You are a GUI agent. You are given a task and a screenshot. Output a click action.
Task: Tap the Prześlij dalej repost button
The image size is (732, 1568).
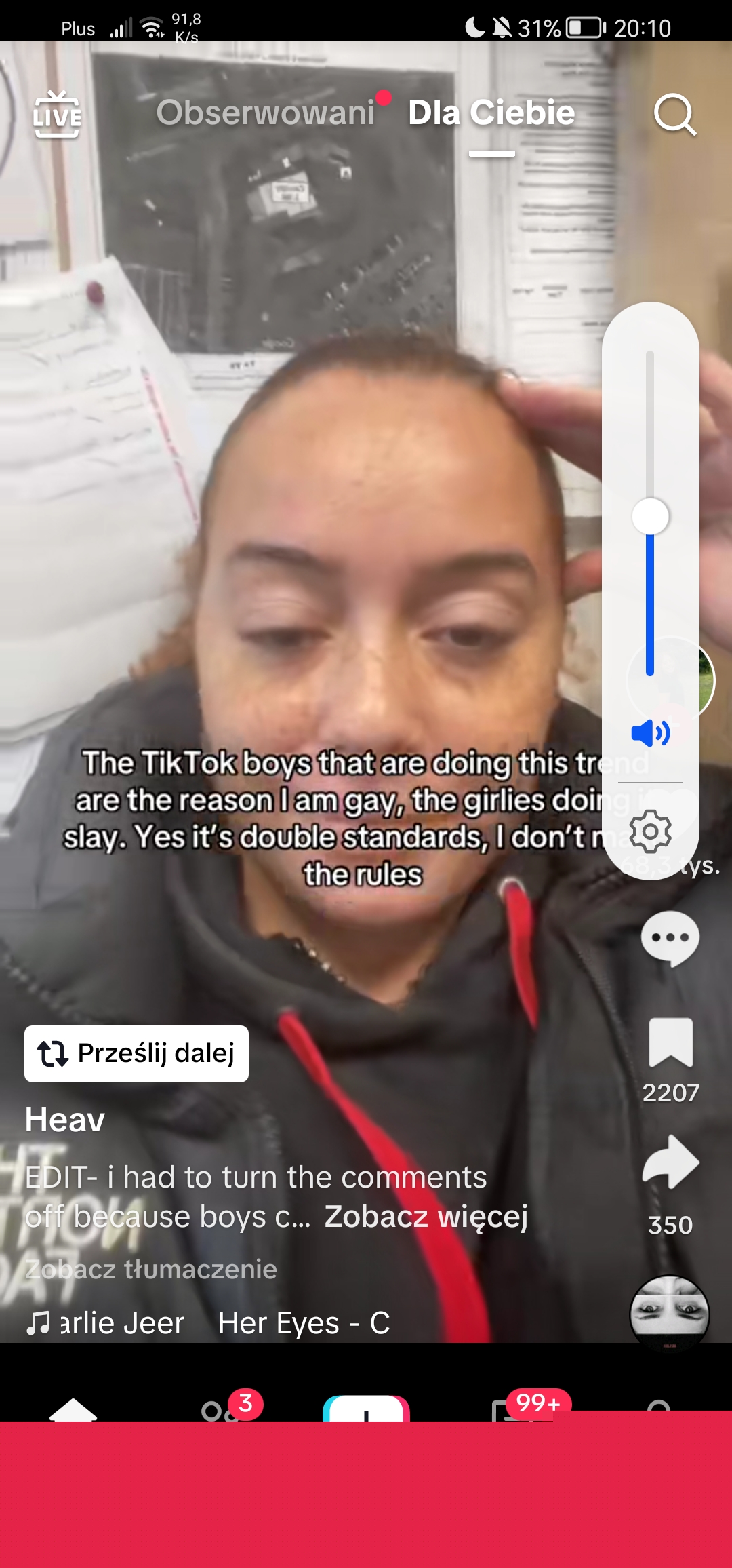[136, 1053]
